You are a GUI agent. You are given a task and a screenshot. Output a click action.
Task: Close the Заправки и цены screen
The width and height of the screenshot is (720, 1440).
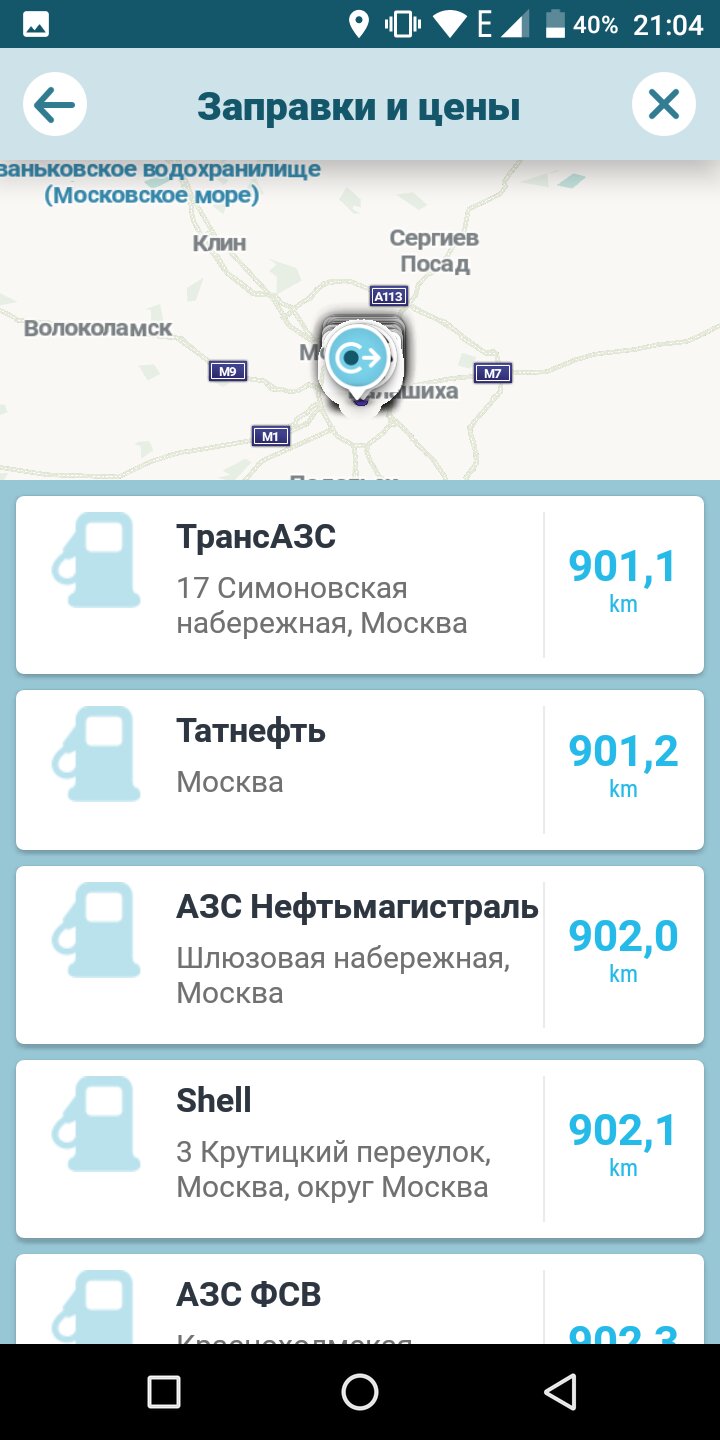click(664, 104)
